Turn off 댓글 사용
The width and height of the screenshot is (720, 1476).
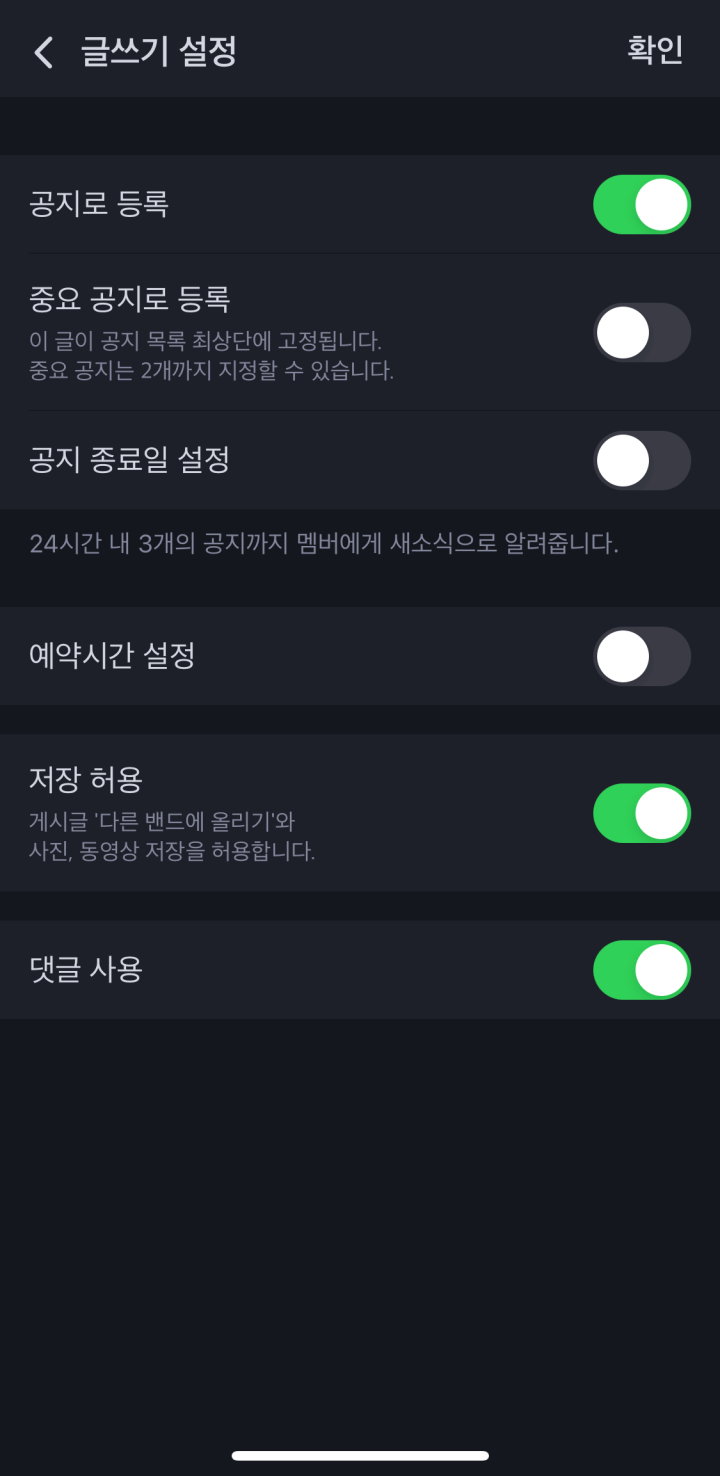click(641, 969)
